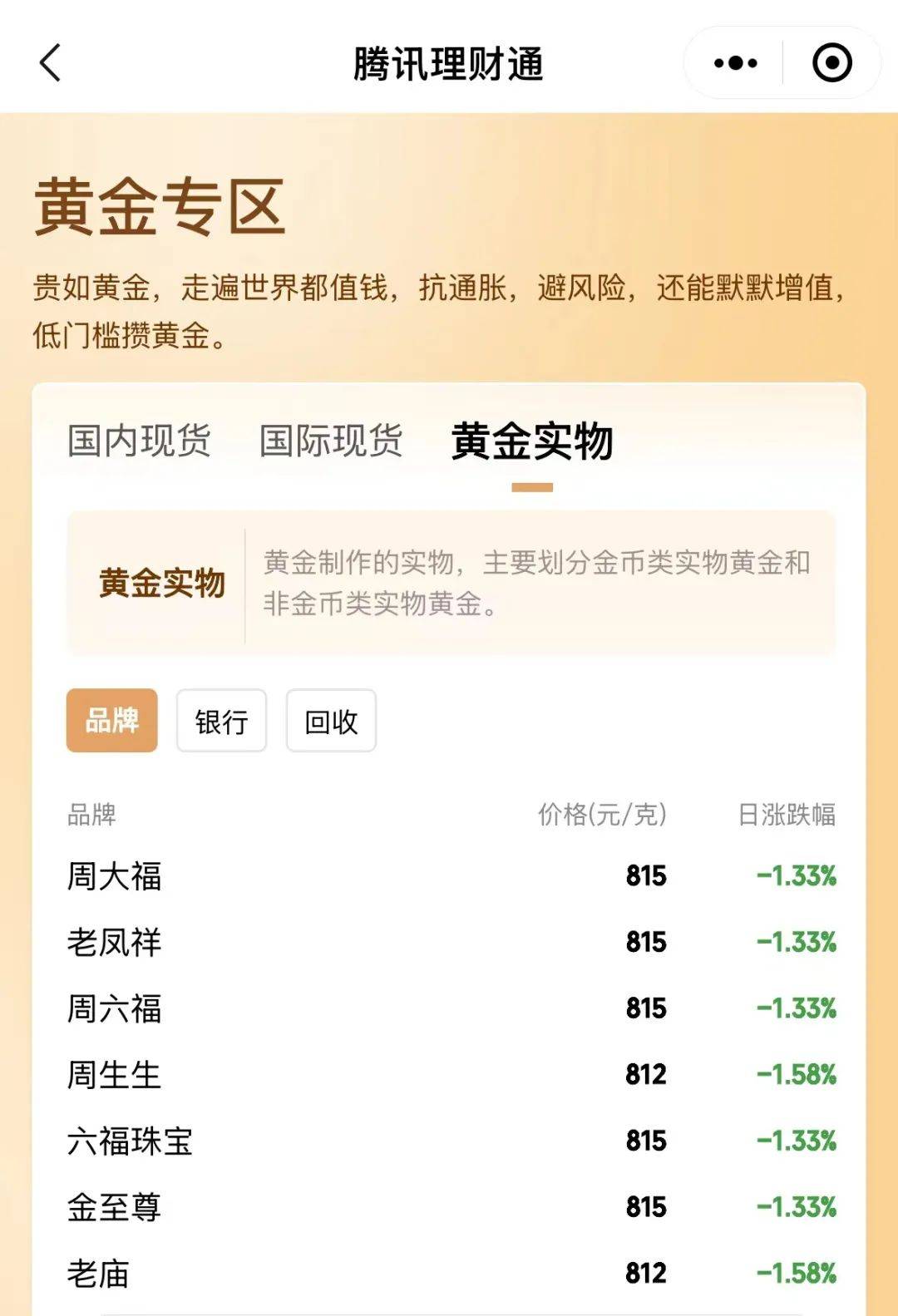This screenshot has height=1316, width=898.
Task: Open the mini program more options menu
Action: (x=735, y=63)
